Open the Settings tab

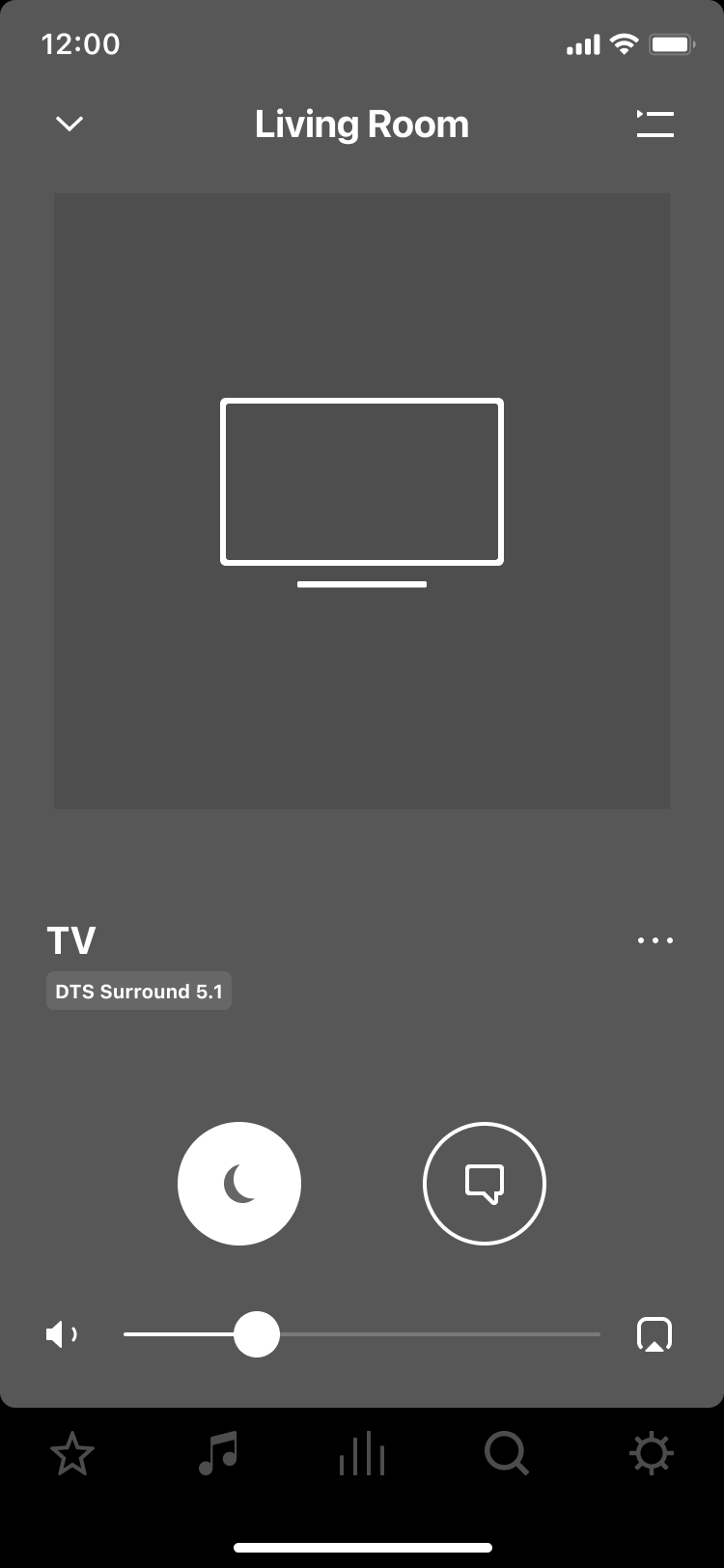tap(652, 1454)
